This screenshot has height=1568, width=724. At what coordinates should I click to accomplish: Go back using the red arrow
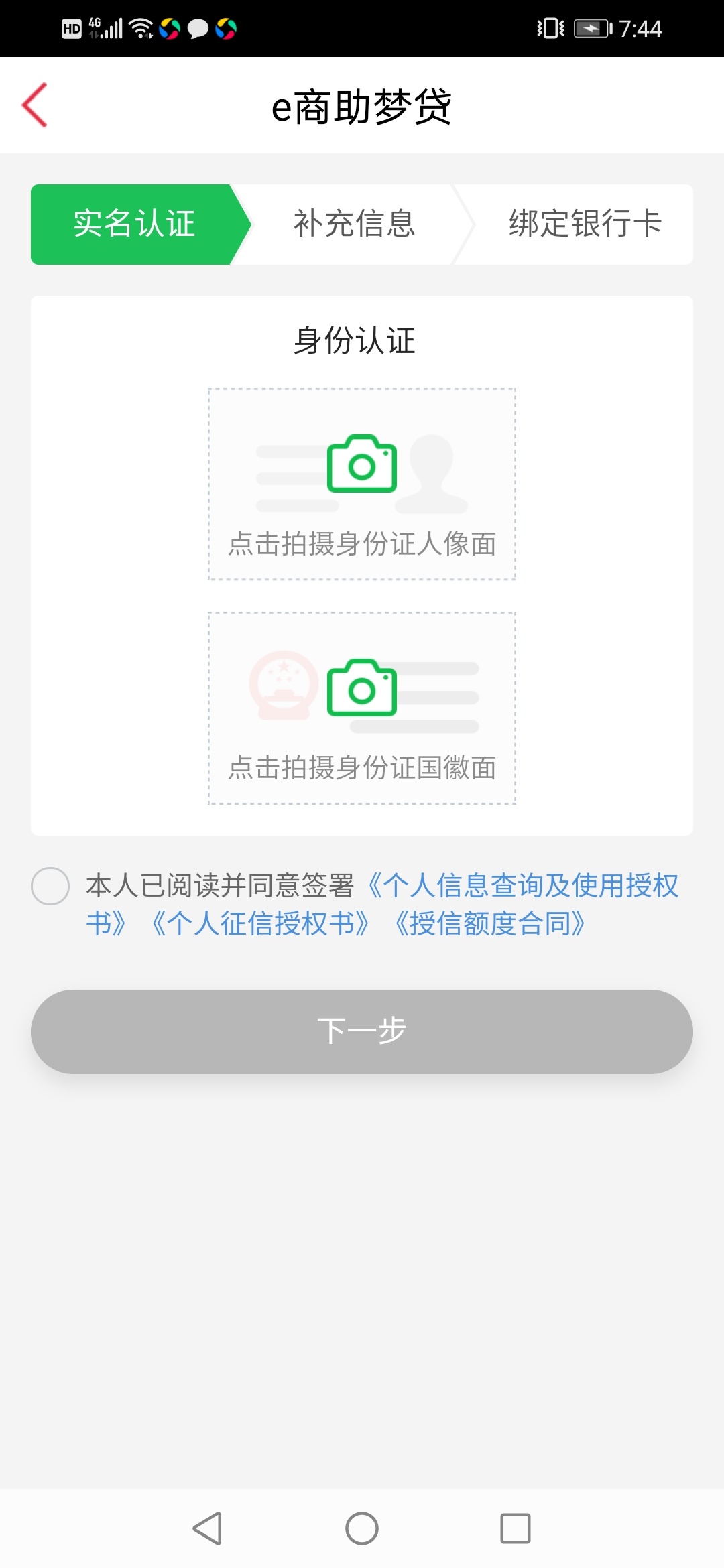[x=35, y=105]
